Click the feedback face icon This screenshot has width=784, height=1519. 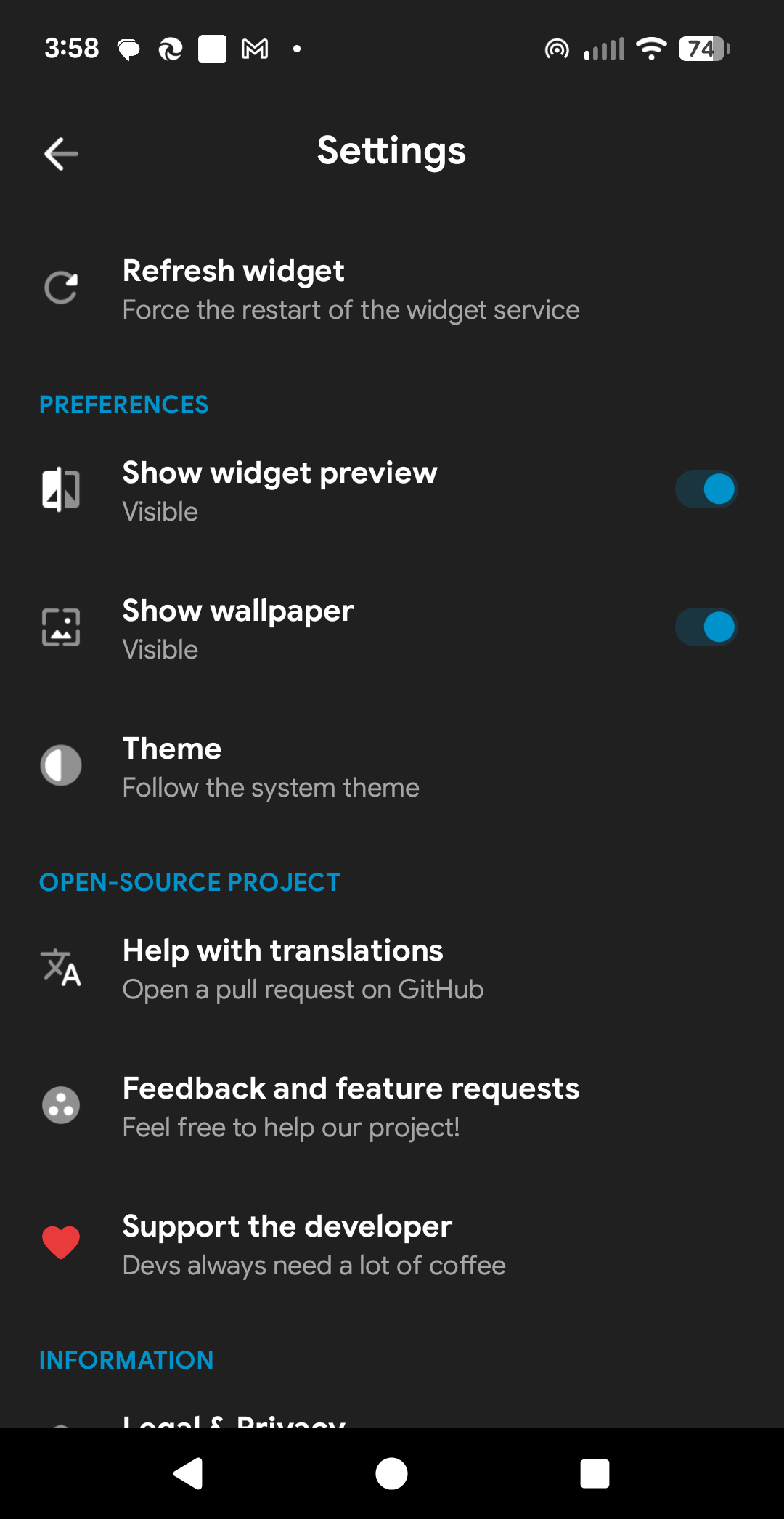[x=61, y=1105]
